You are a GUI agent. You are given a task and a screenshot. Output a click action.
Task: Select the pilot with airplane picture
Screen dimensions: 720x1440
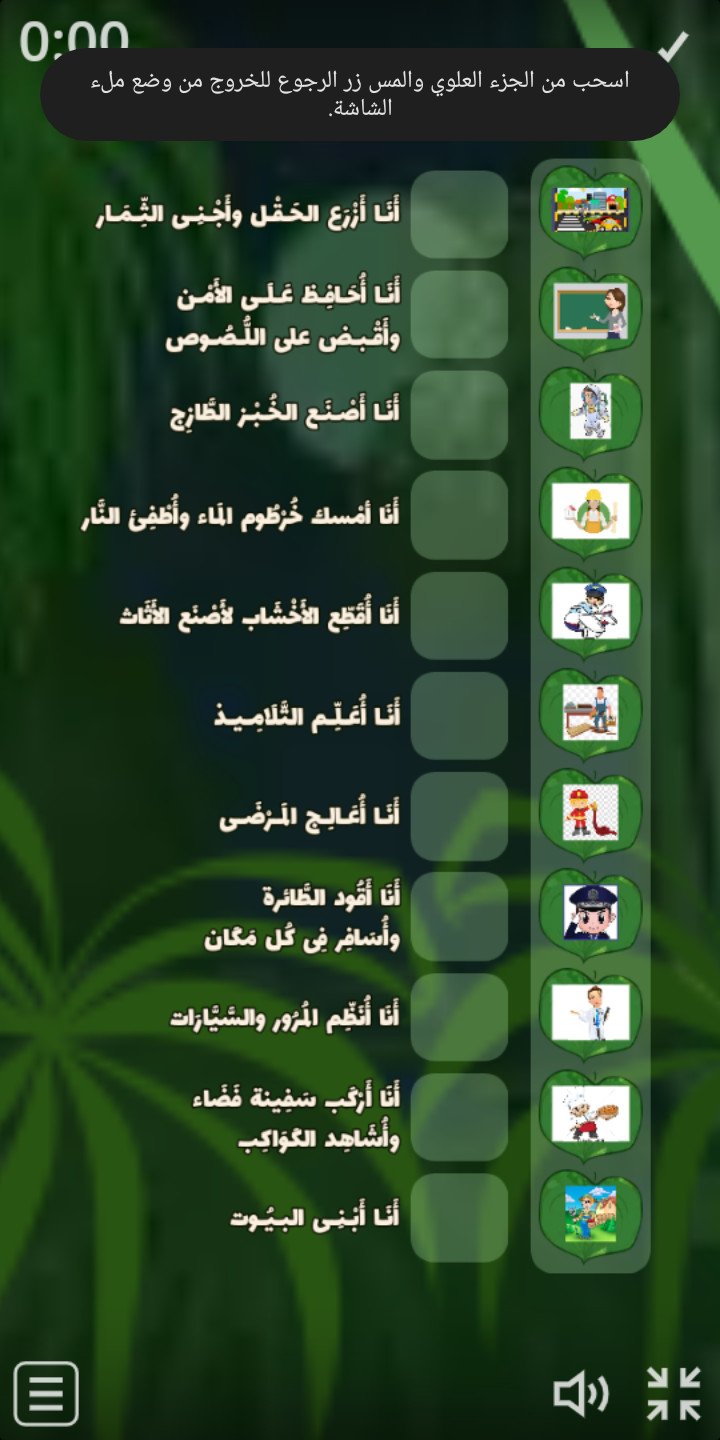tap(590, 611)
